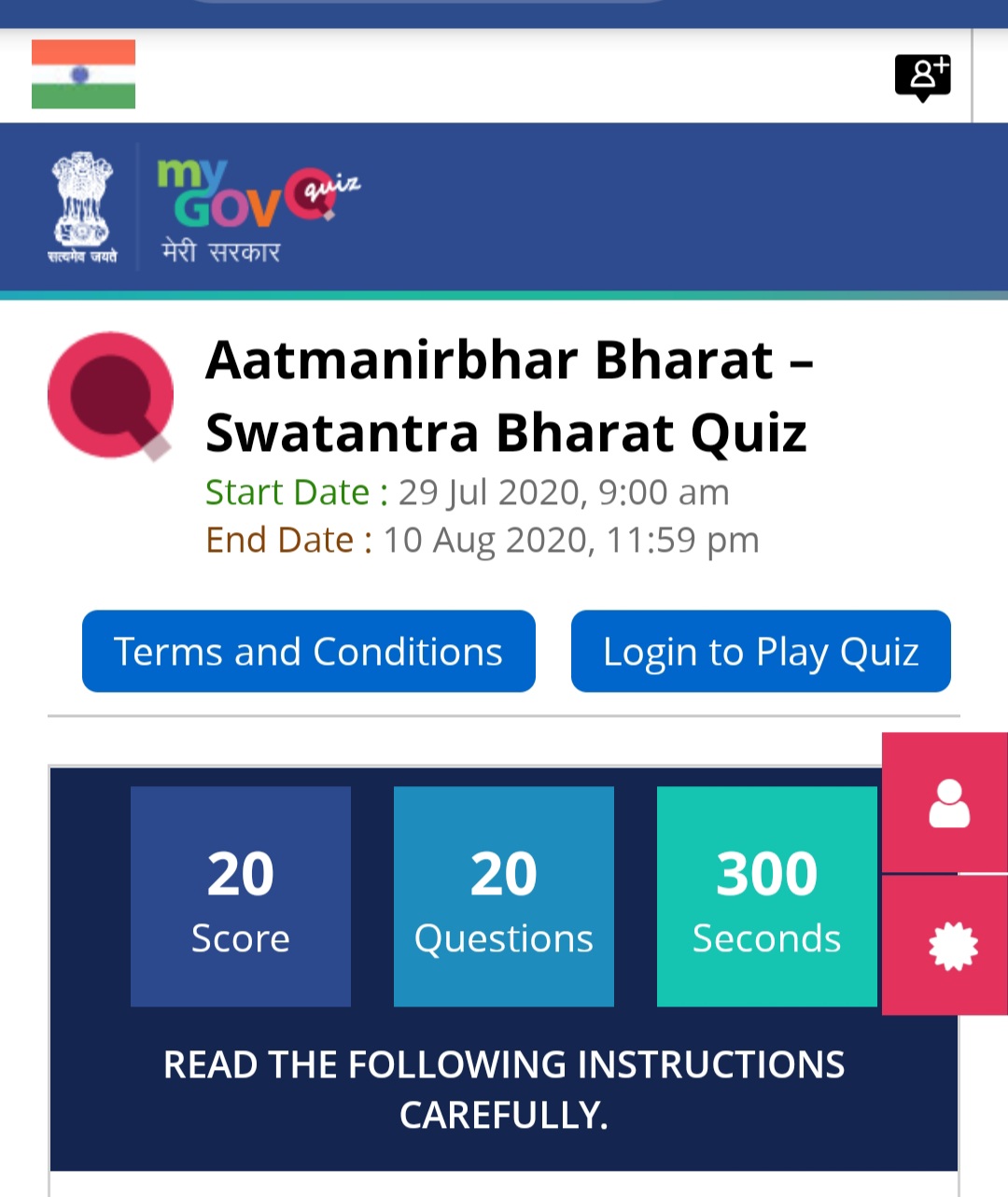
Task: Open the add-user icon in top bar
Action: pyautogui.click(x=922, y=77)
